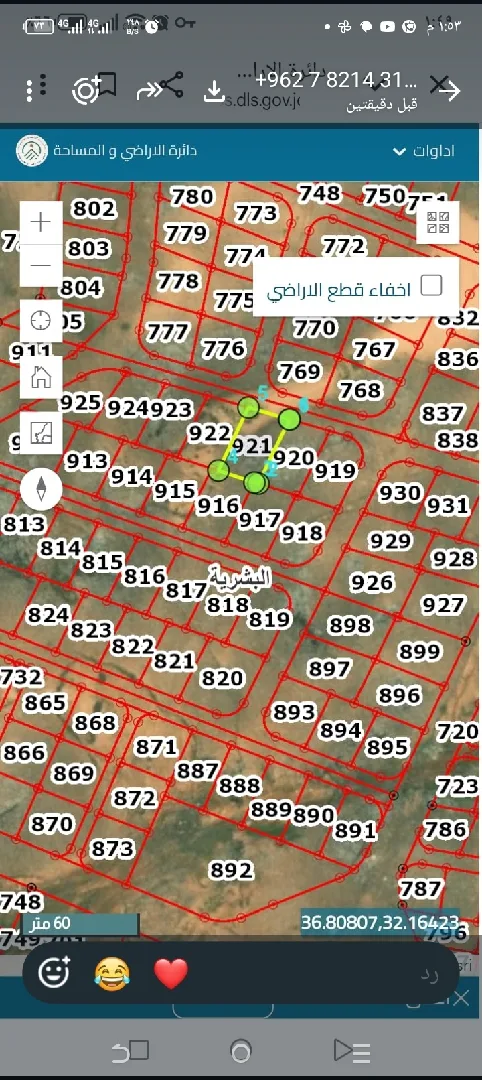Tap the system home button
This screenshot has height=1080, width=482.
(x=241, y=1051)
